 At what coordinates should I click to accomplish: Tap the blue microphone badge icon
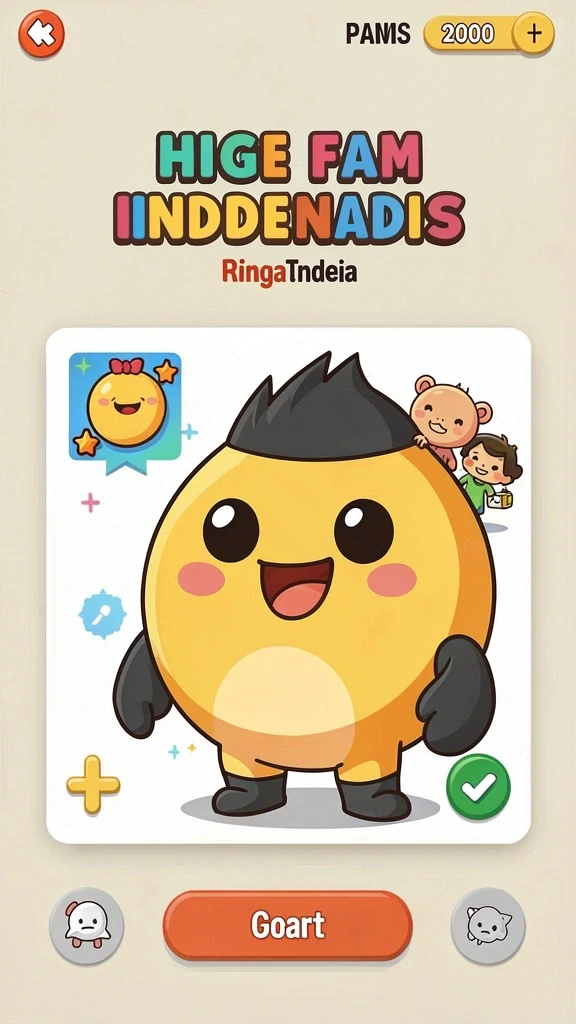pos(101,613)
